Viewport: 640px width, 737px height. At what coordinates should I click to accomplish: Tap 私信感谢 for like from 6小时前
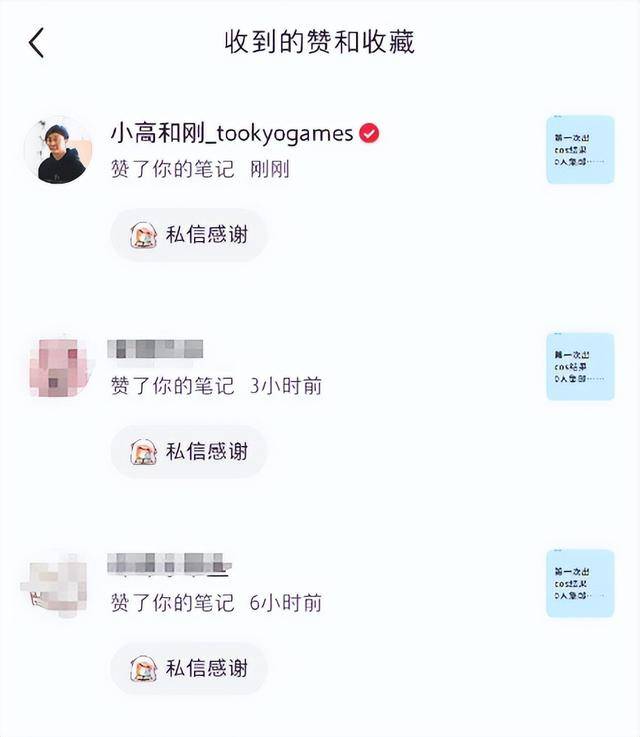tap(189, 668)
